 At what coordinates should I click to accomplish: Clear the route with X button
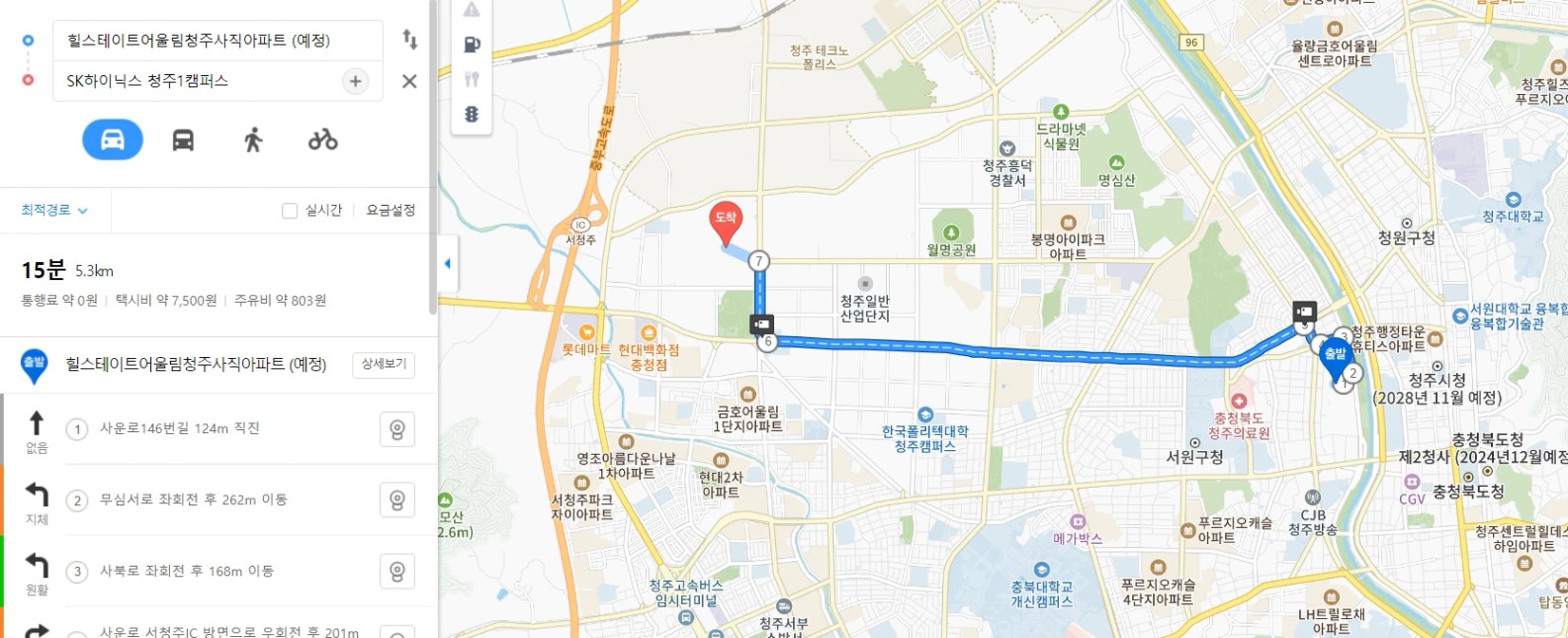(x=409, y=81)
